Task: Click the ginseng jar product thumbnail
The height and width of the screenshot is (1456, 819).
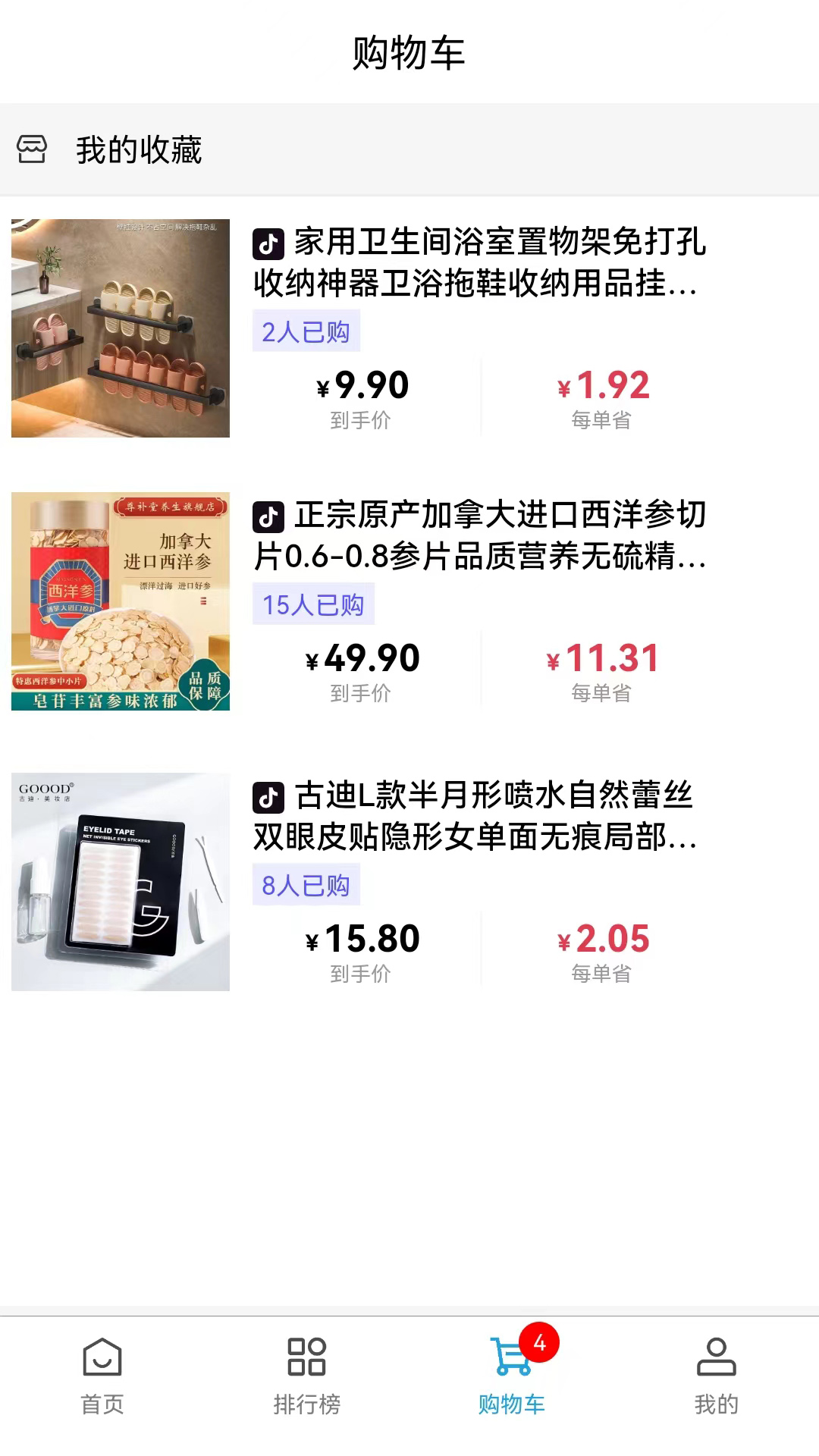Action: click(x=120, y=601)
